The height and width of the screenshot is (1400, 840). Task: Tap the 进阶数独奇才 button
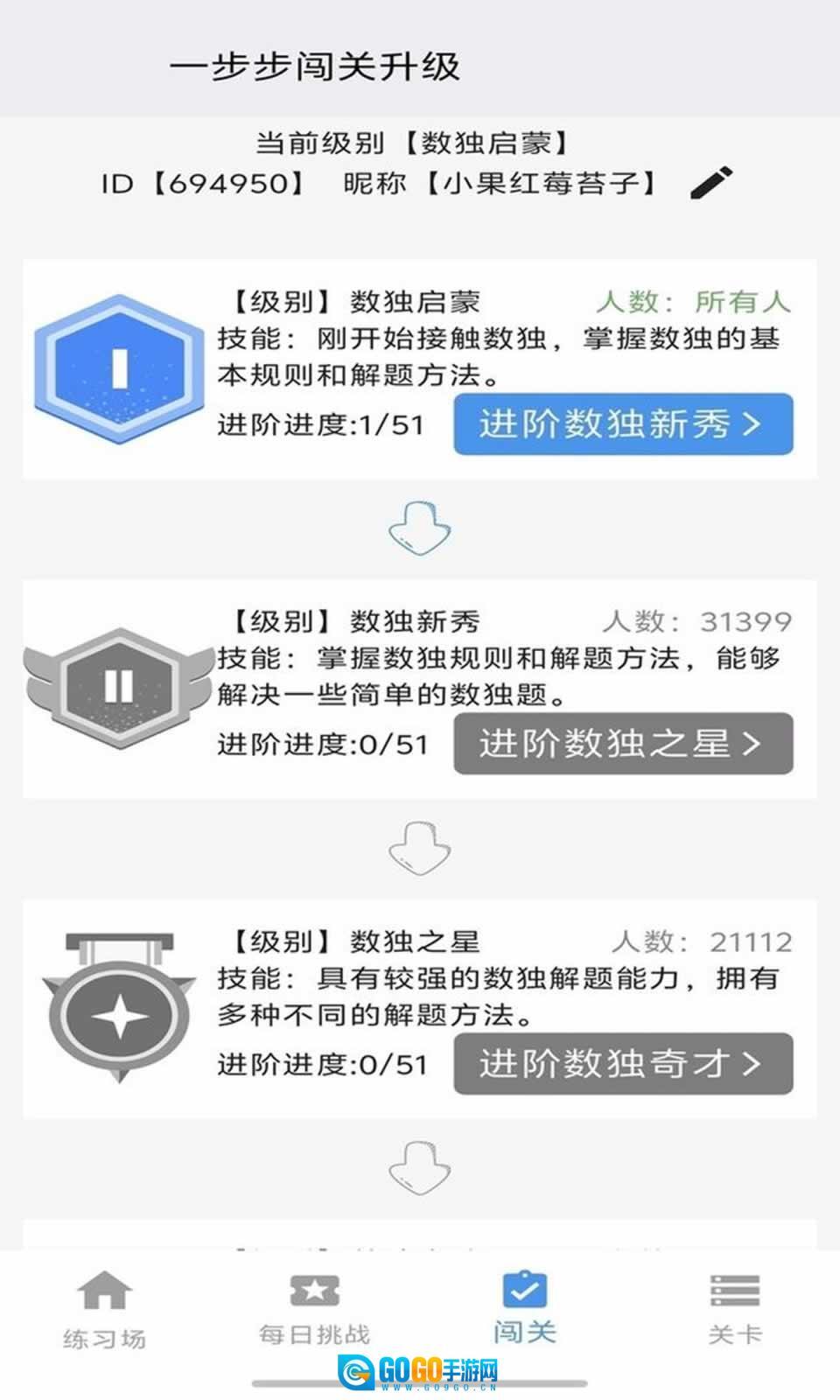623,1064
